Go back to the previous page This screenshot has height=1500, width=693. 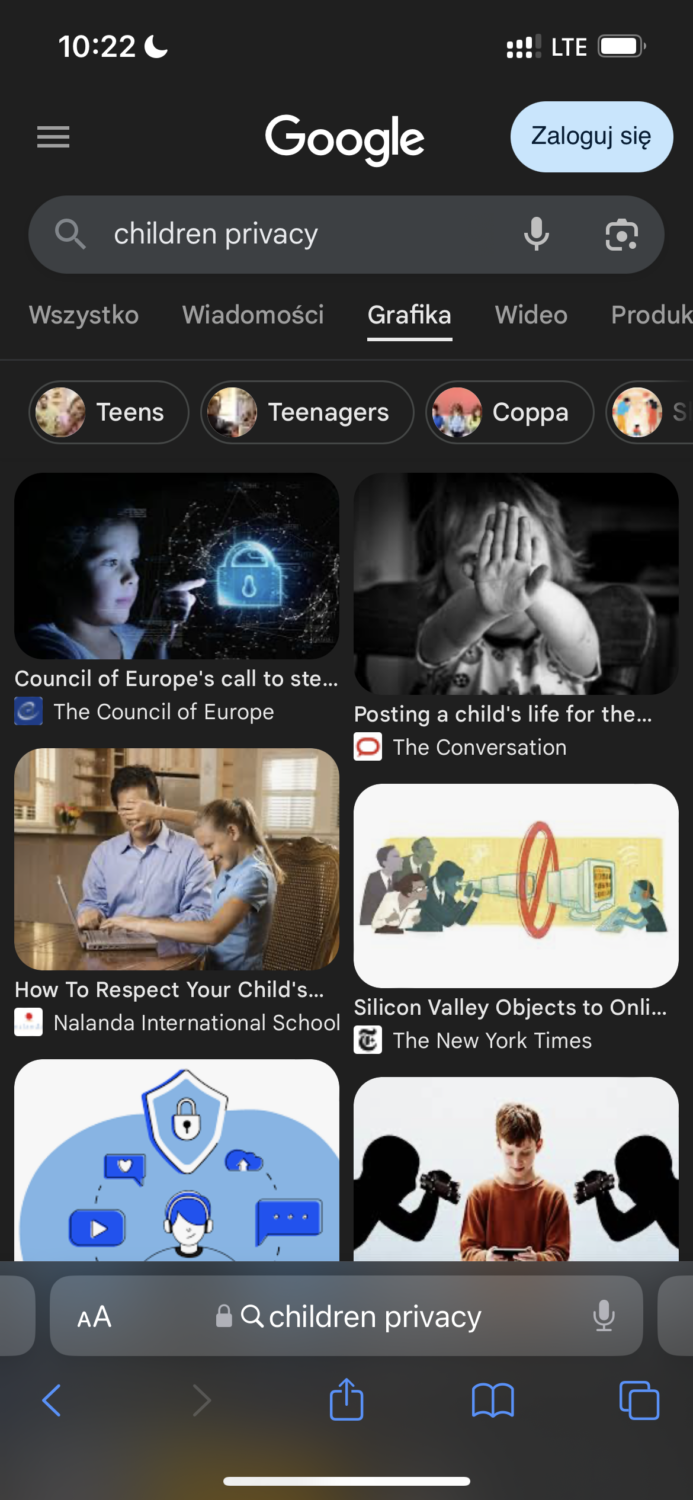tap(52, 1400)
